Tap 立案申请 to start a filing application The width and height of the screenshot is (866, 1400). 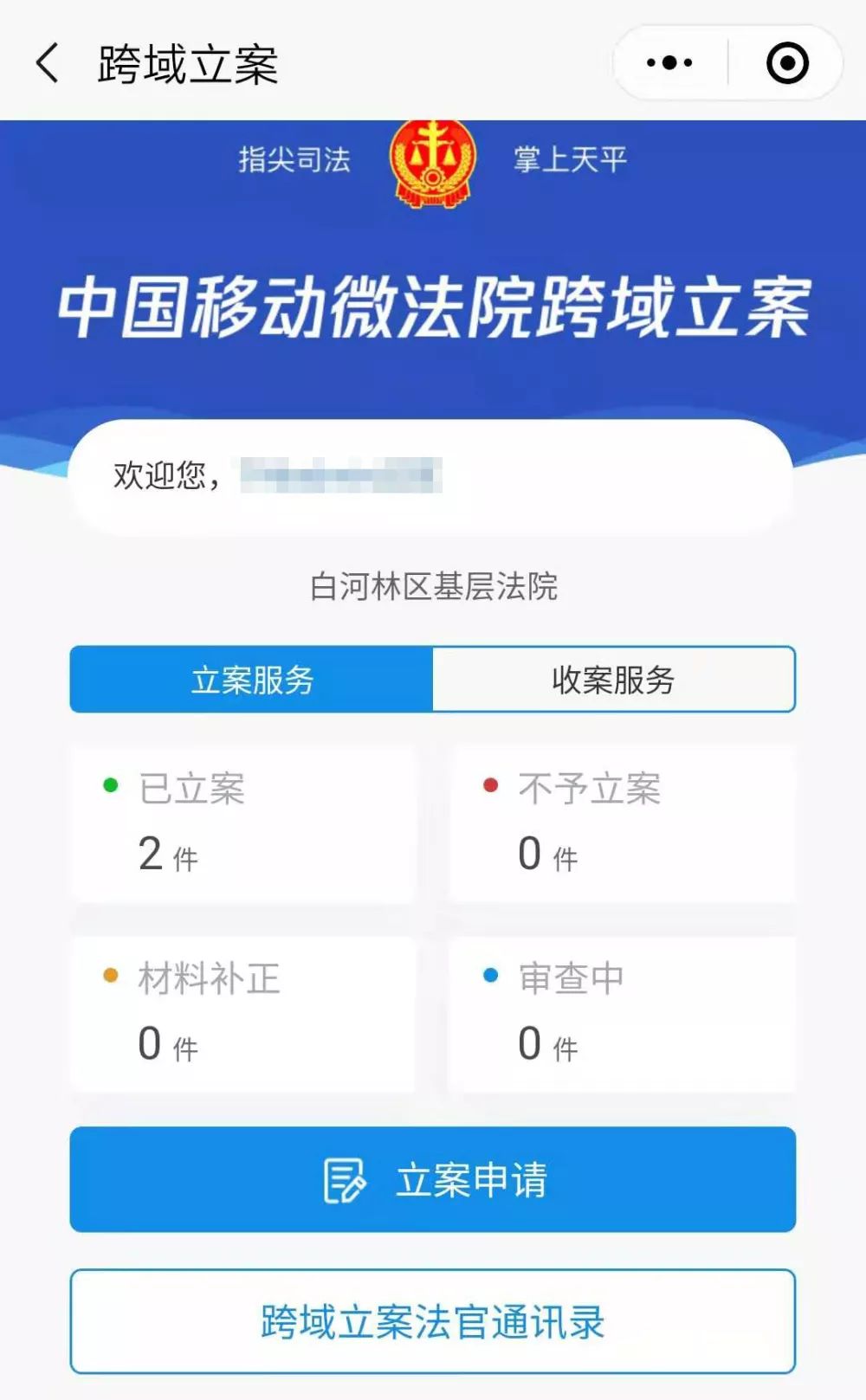tap(432, 1179)
